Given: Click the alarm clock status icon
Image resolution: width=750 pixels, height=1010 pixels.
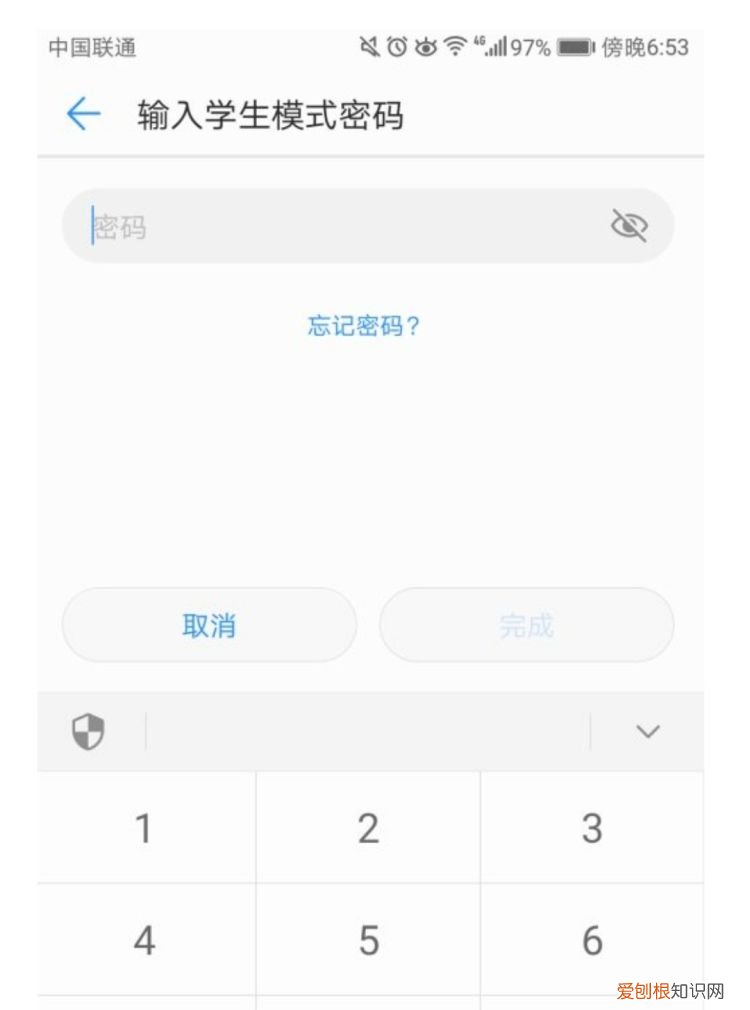Looking at the screenshot, I should [x=397, y=45].
